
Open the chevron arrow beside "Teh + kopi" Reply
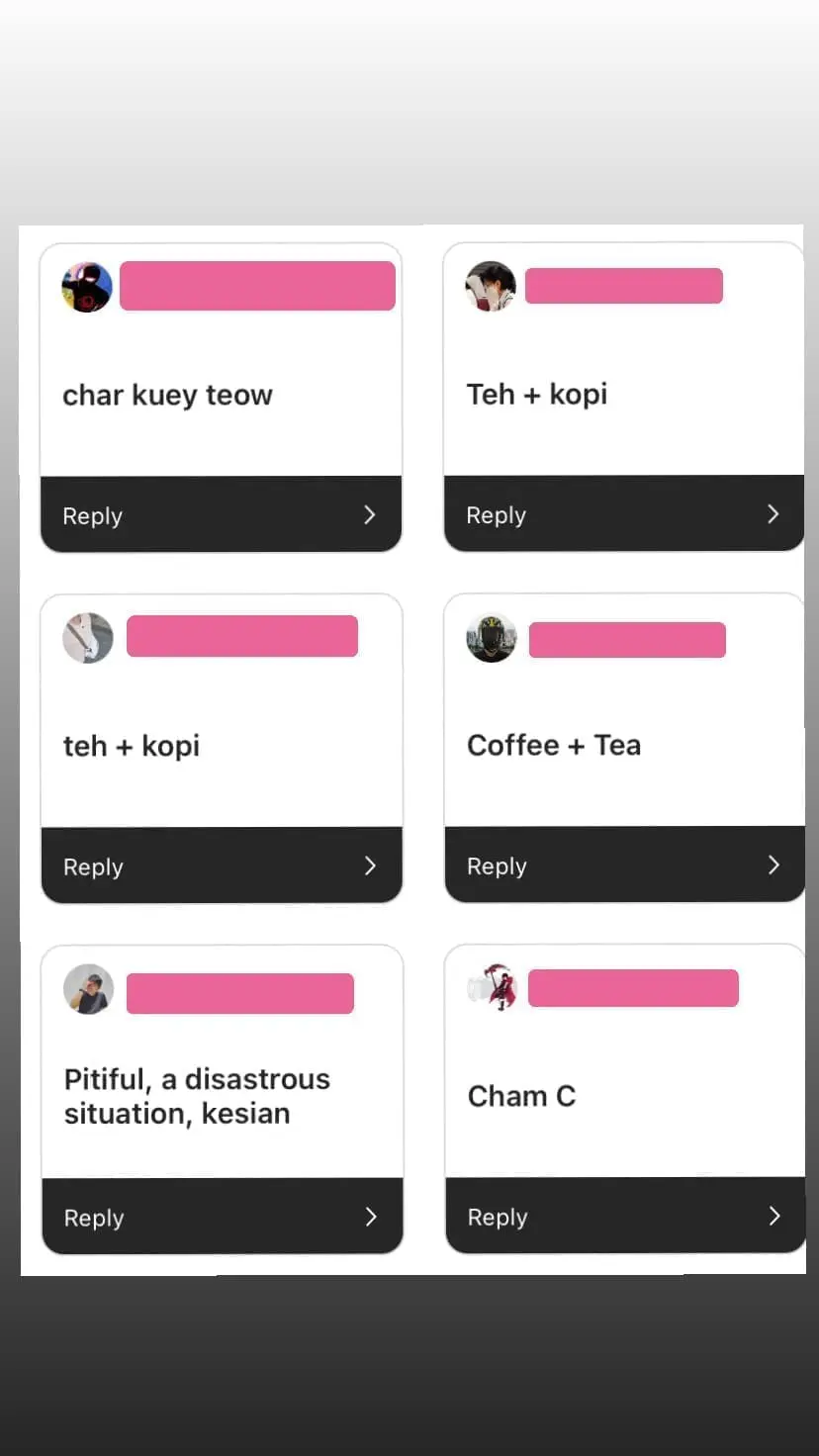(773, 513)
